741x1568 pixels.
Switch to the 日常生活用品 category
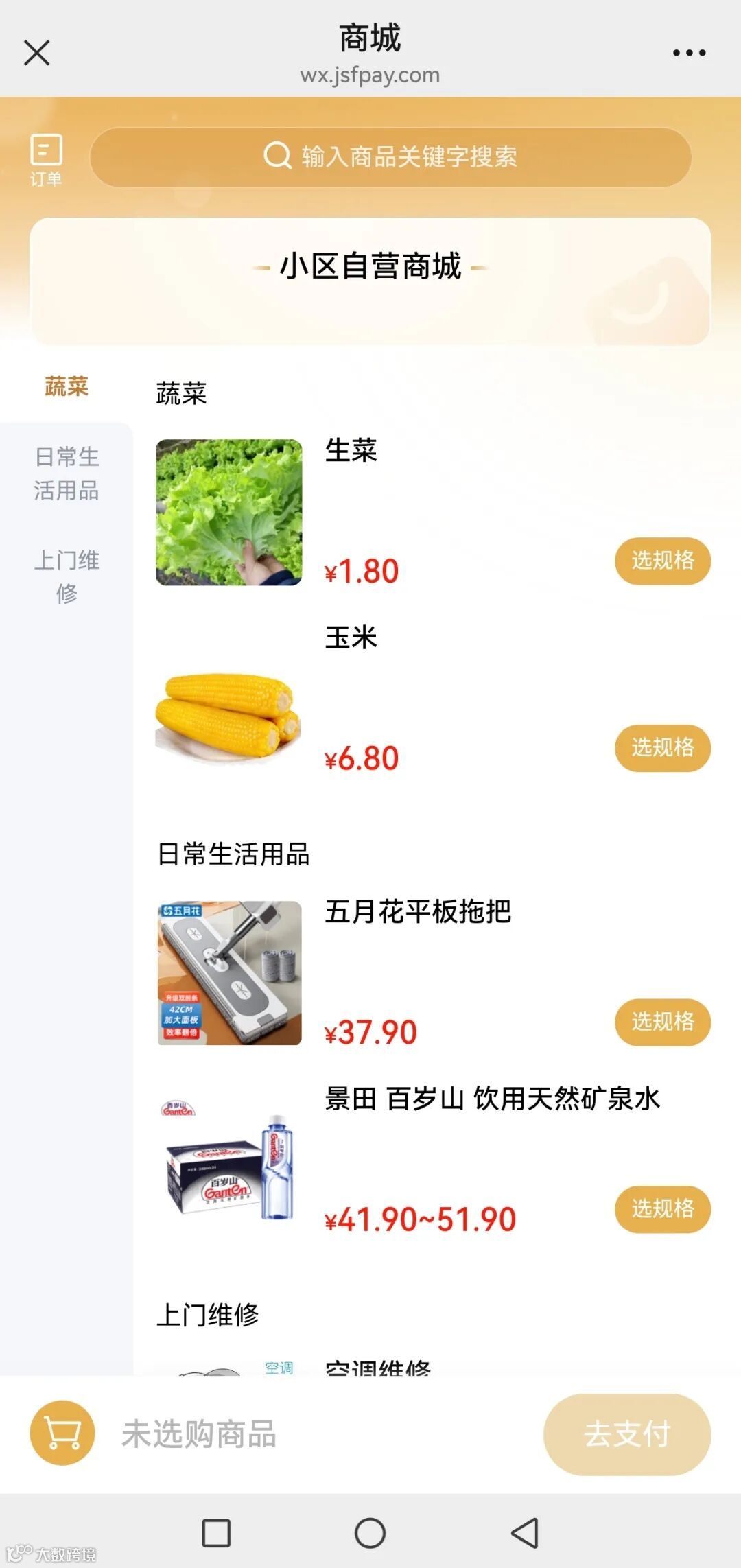coord(67,473)
